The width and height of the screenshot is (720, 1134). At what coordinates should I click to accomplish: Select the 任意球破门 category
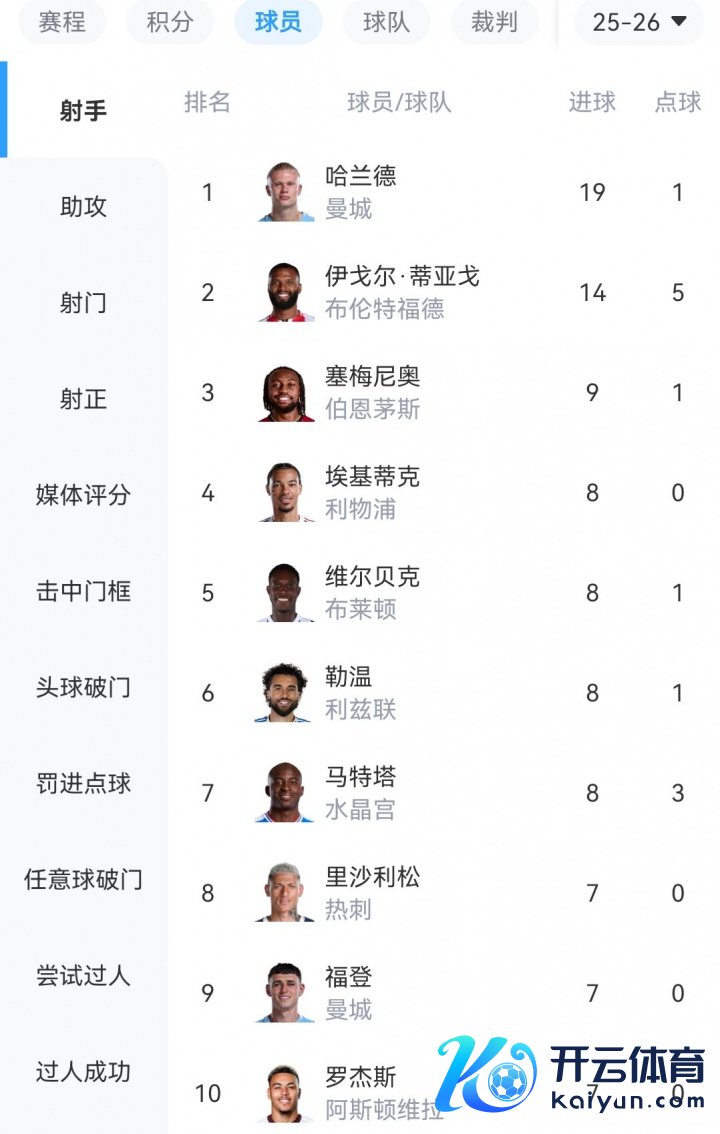click(83, 880)
